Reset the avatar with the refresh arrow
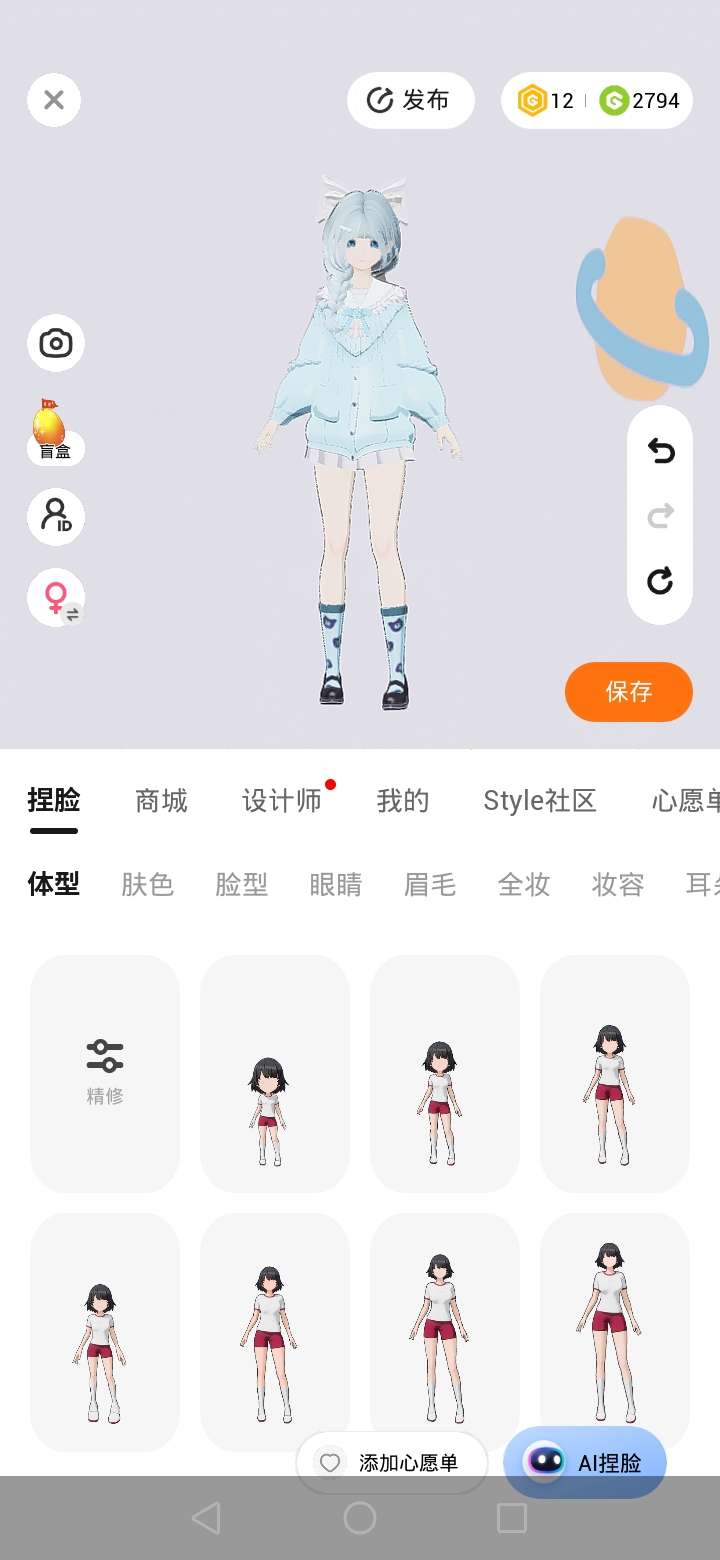The height and width of the screenshot is (1560, 720). [660, 581]
